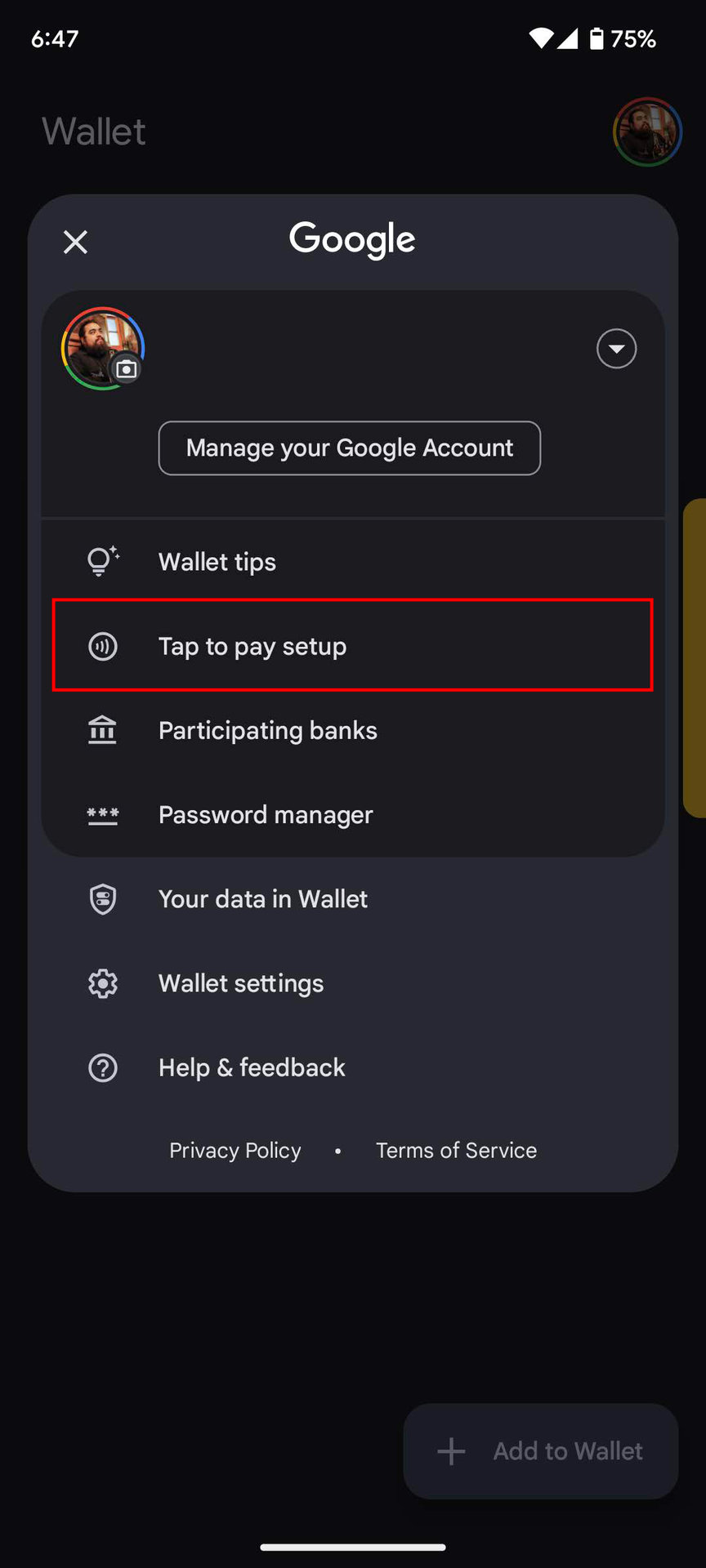Open Wallet tips
This screenshot has height=1568, width=706.
click(x=217, y=562)
